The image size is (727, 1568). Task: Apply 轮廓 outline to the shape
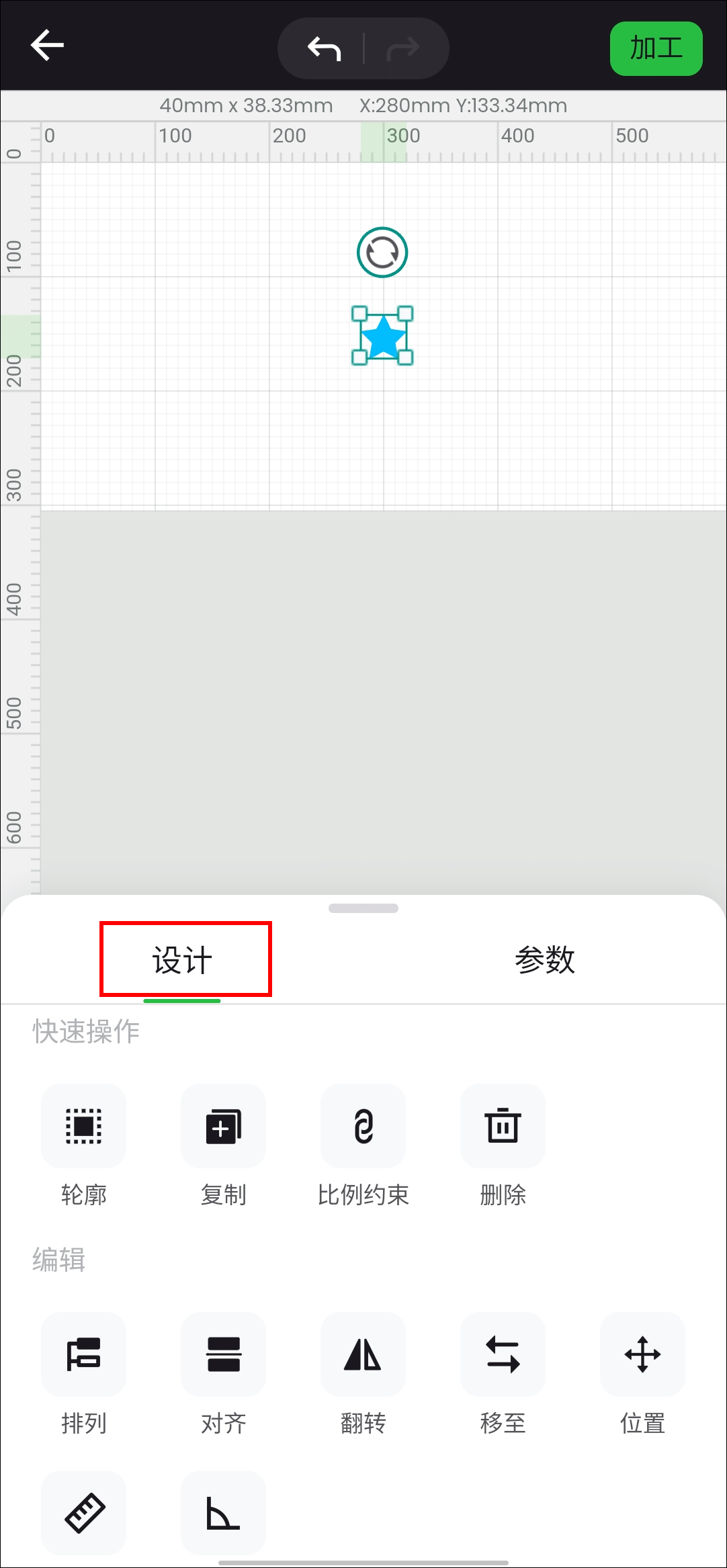(84, 1126)
